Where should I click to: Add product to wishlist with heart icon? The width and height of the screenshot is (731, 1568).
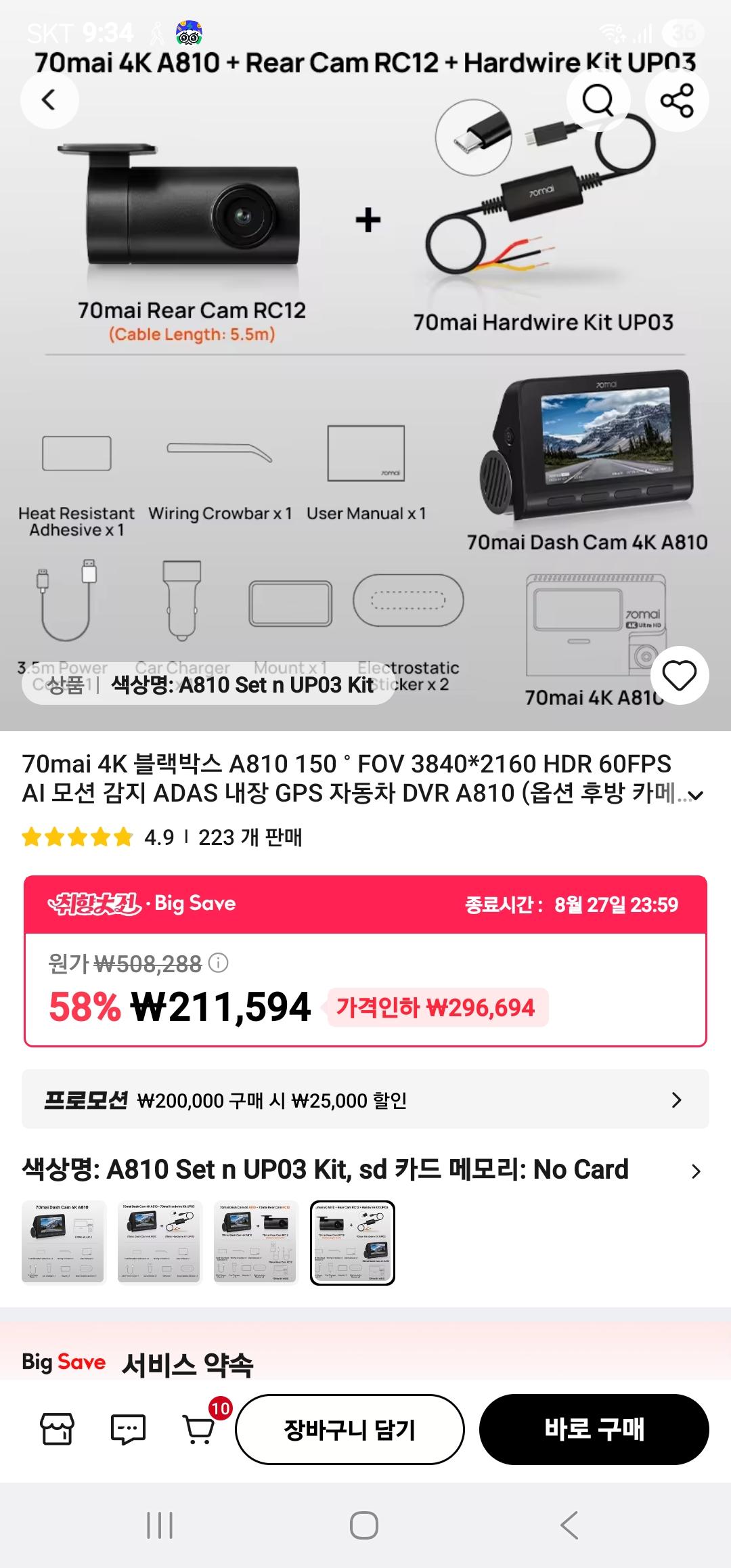click(x=679, y=676)
